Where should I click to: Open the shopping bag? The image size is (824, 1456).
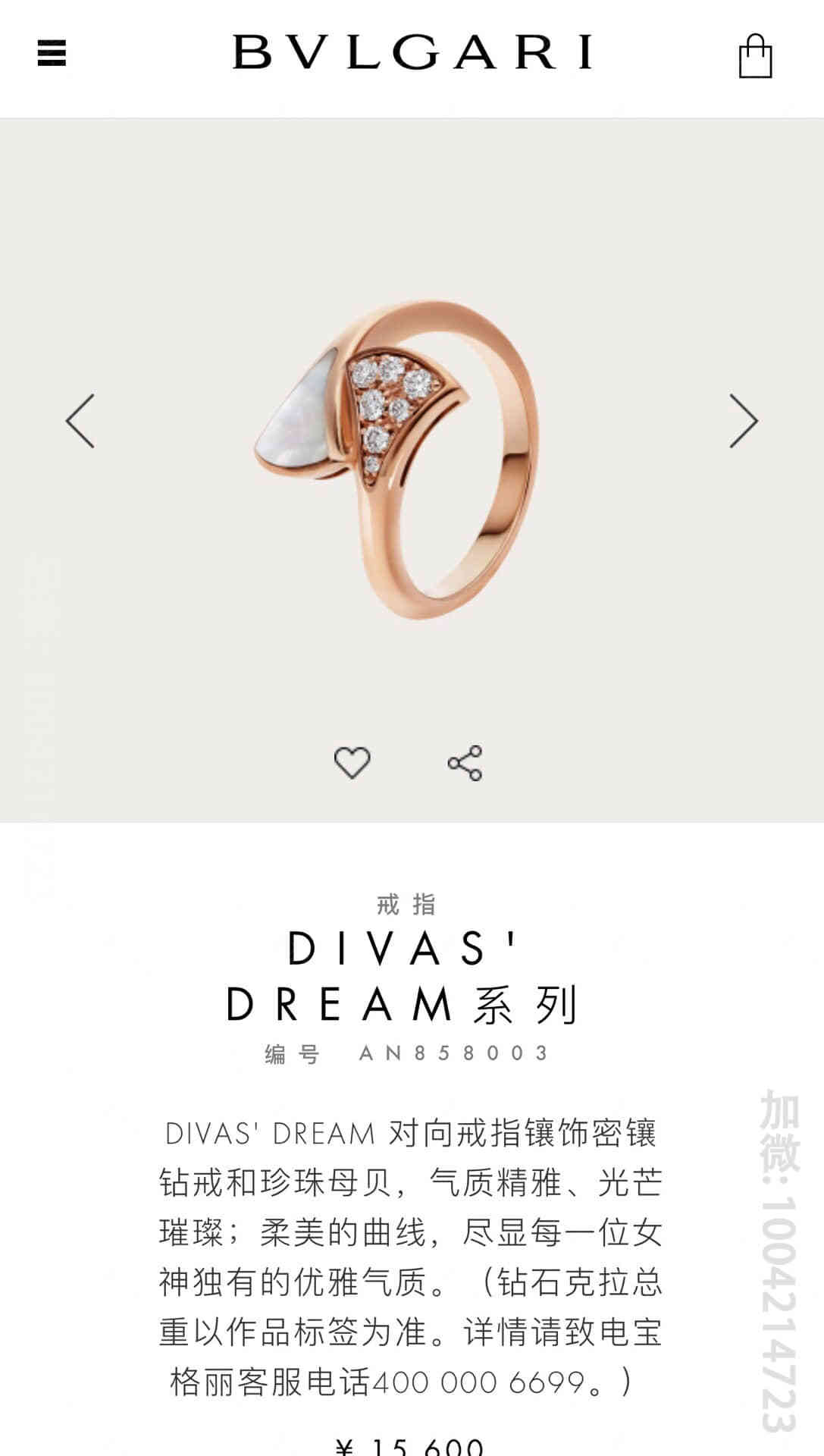point(755,55)
